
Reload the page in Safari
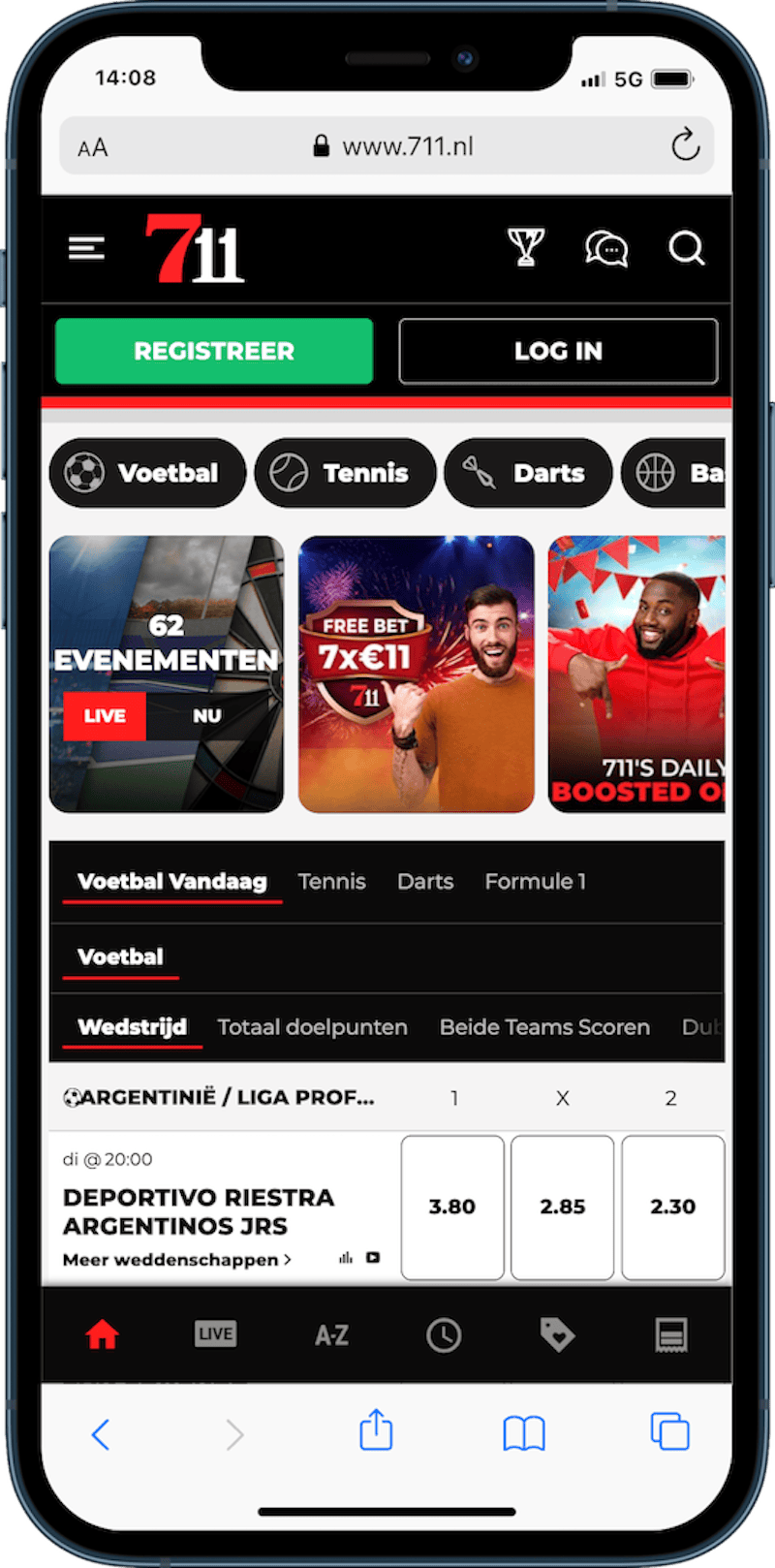[685, 146]
